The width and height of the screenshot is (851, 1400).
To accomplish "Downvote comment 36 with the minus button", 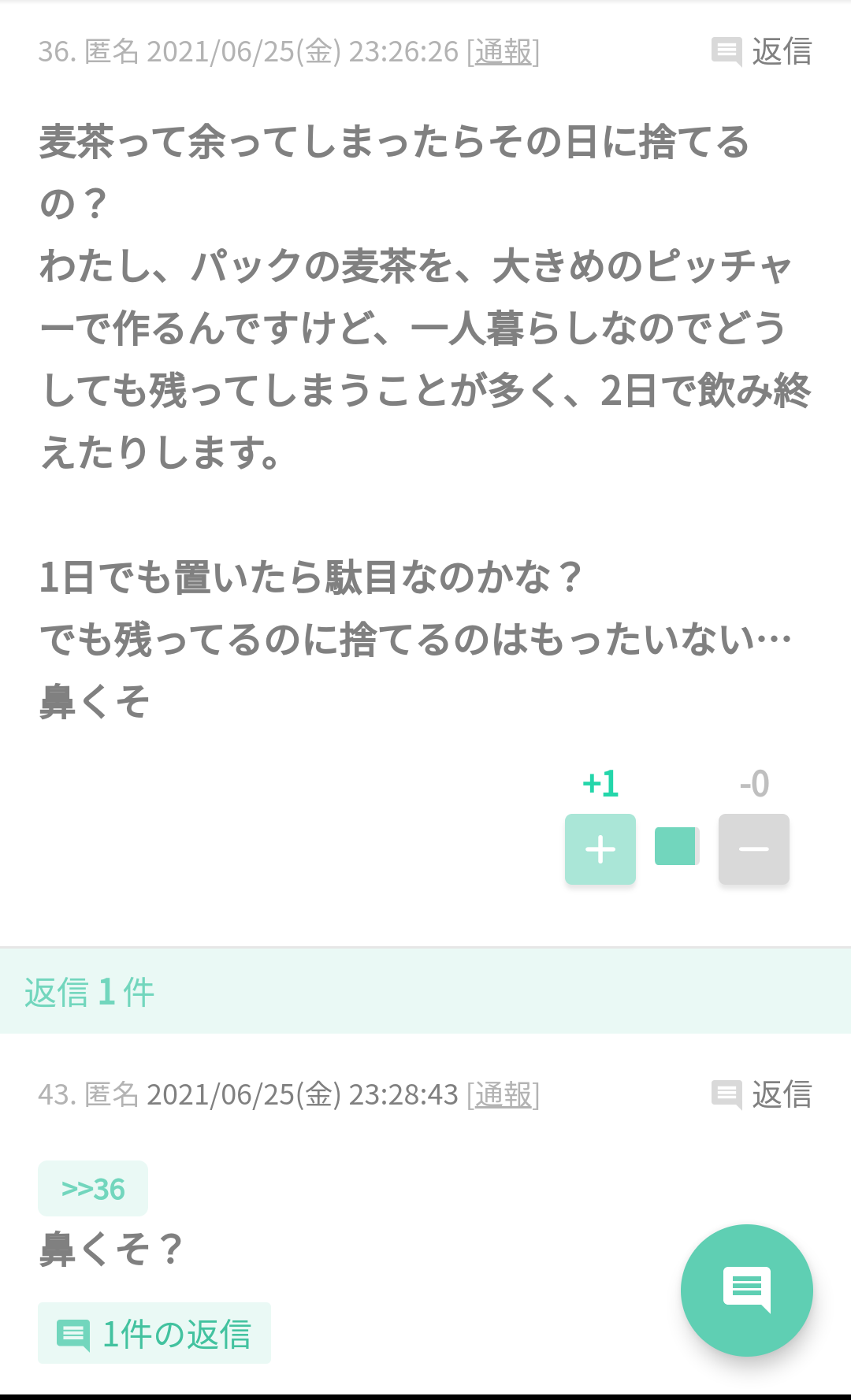I will coord(754,849).
